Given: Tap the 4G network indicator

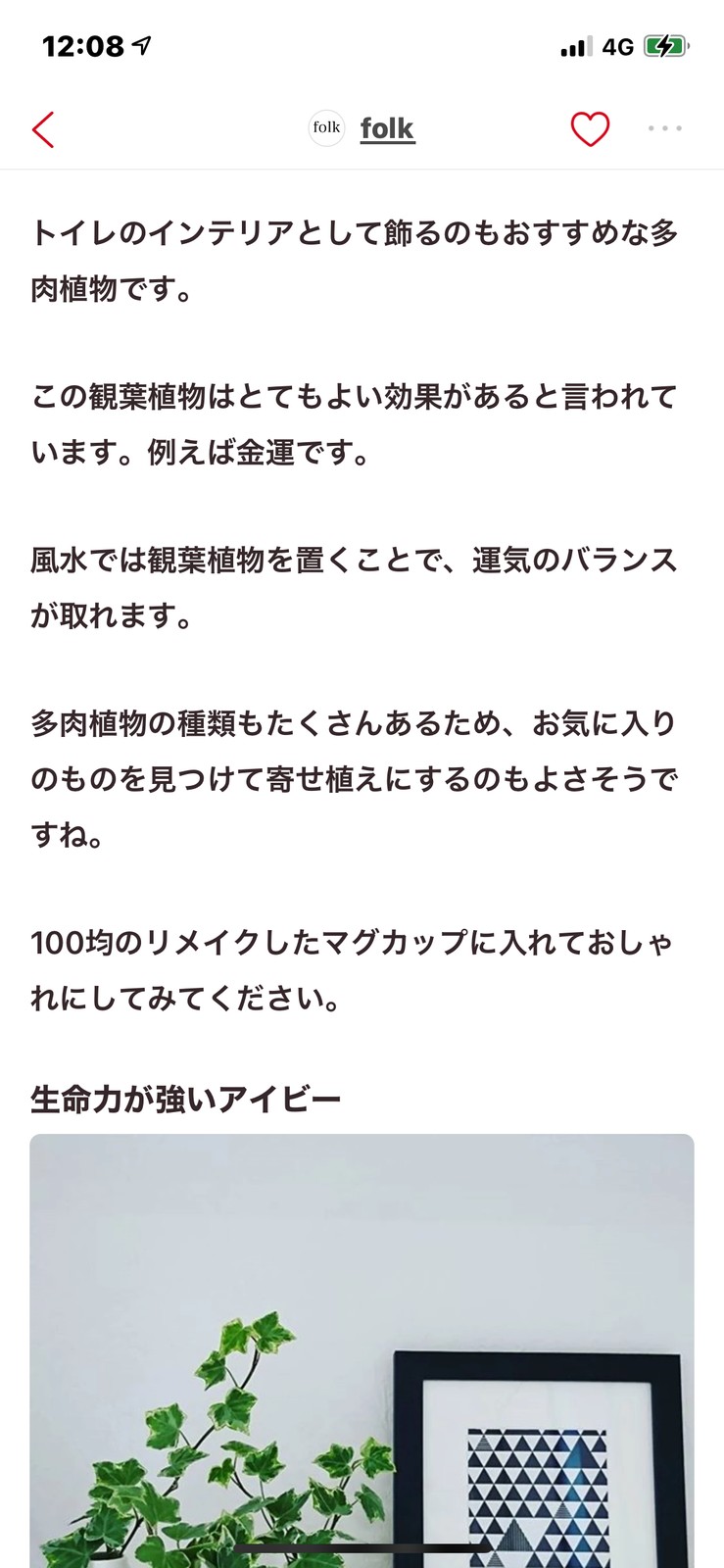Looking at the screenshot, I should pyautogui.click(x=615, y=46).
